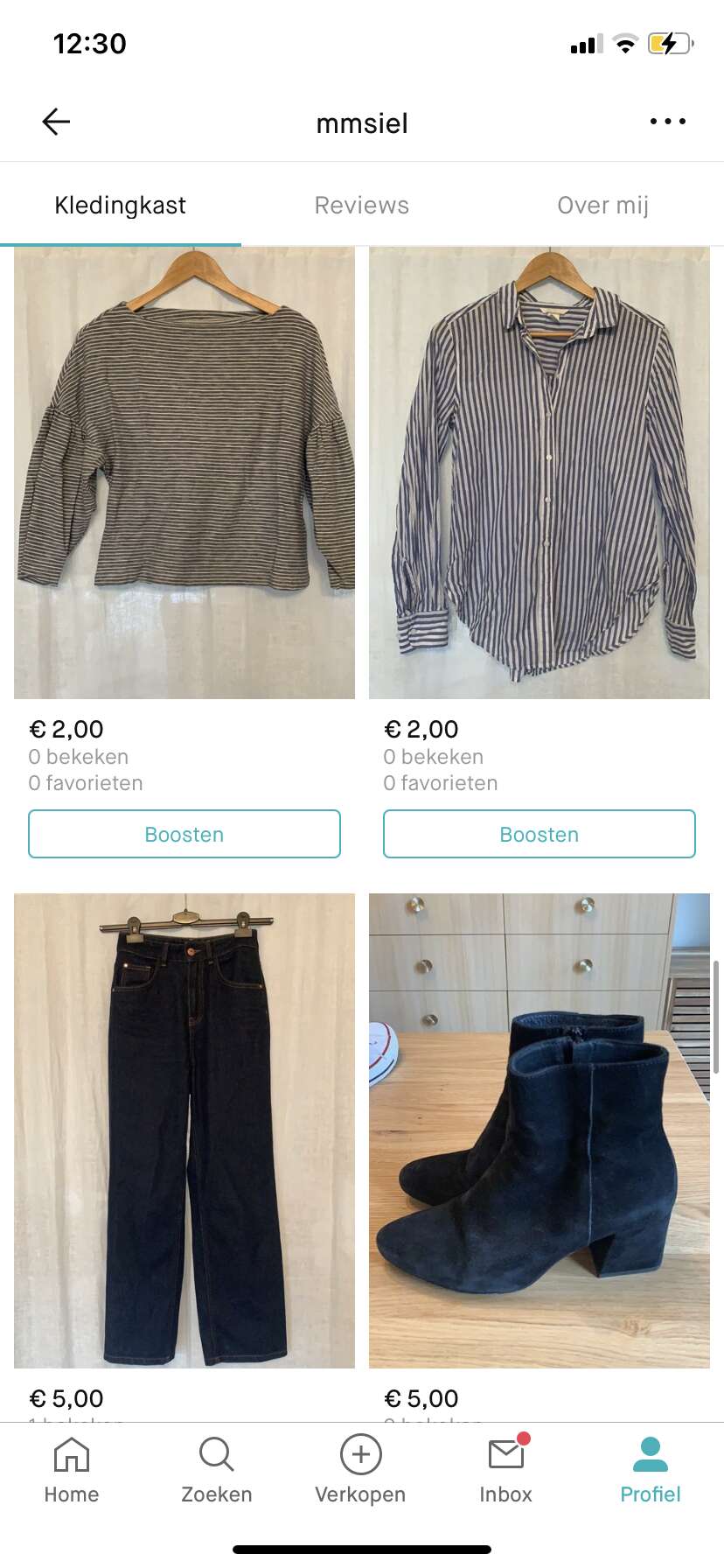View the black suede boots listing
724x1568 pixels.
point(540,1130)
